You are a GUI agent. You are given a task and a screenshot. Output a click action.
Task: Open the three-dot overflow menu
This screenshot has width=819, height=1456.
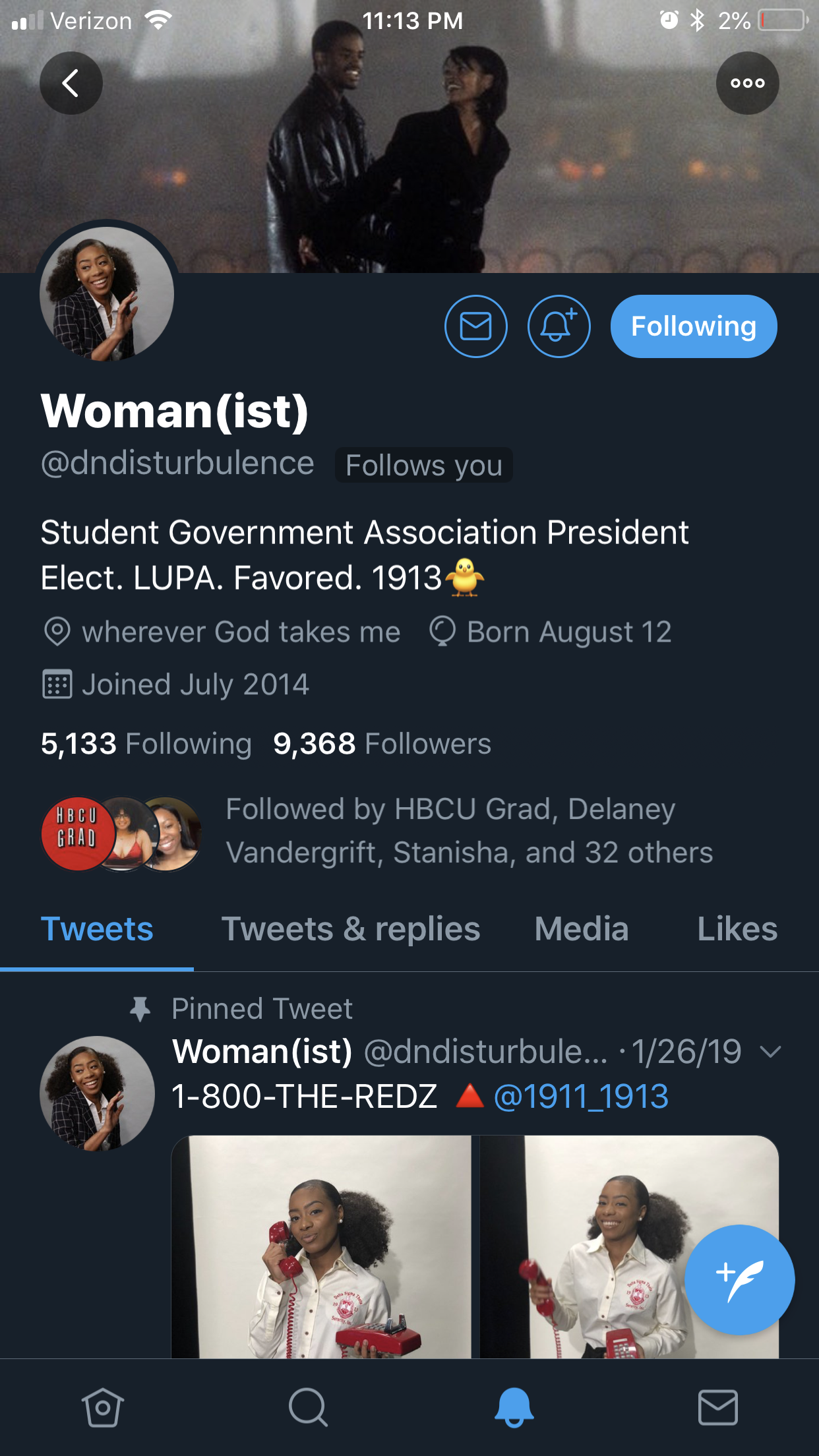click(747, 83)
